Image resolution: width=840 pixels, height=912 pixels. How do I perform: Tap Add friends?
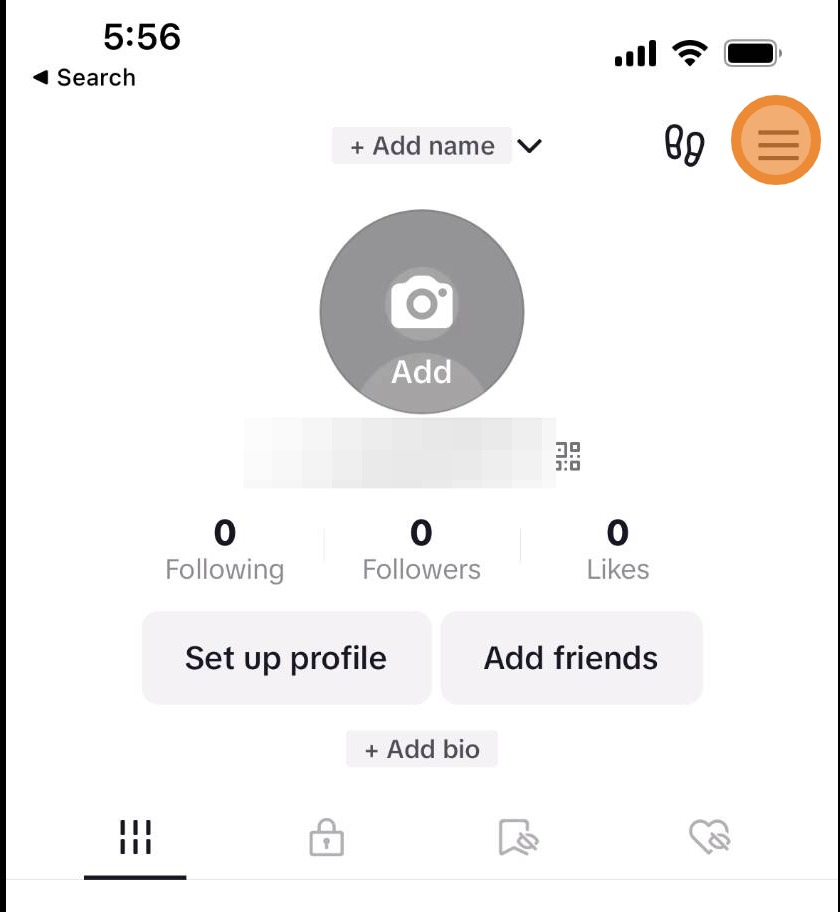click(571, 658)
